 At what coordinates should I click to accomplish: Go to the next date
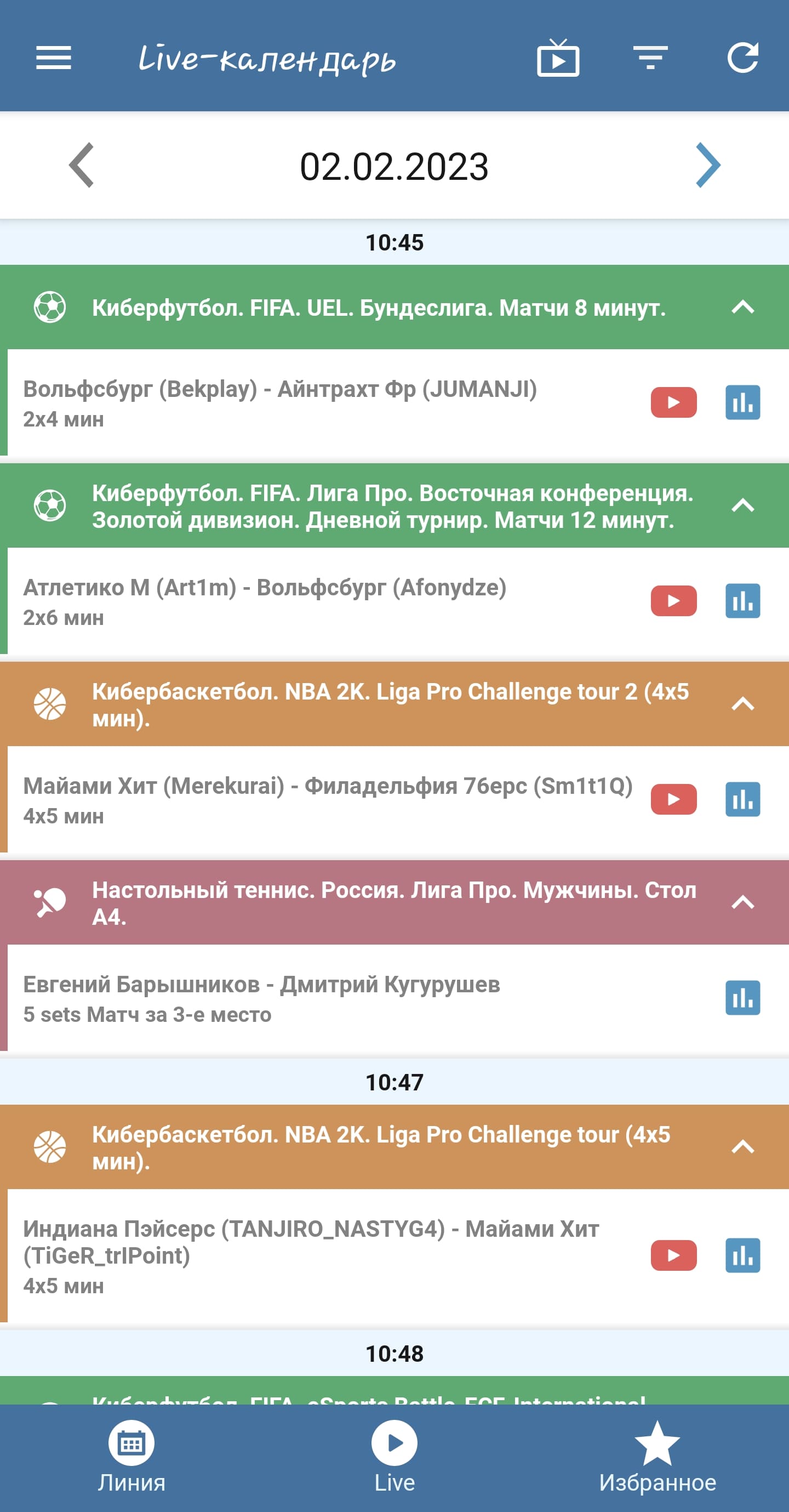coord(707,166)
